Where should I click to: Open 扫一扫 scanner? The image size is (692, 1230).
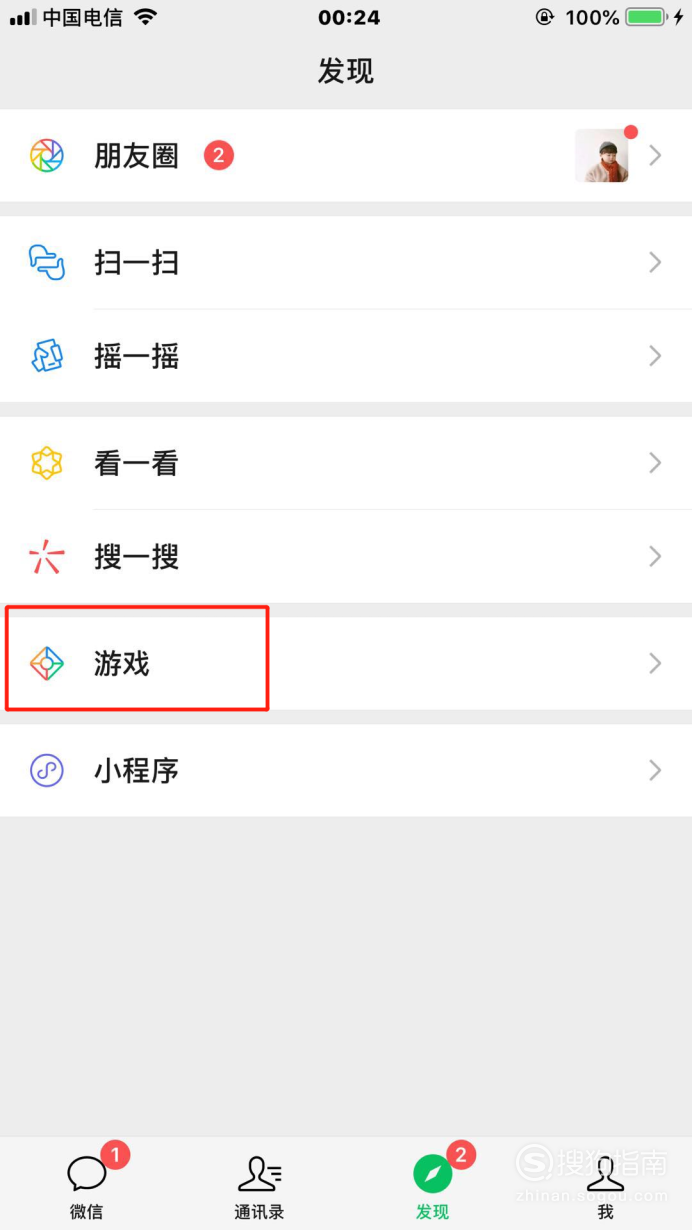[346, 263]
